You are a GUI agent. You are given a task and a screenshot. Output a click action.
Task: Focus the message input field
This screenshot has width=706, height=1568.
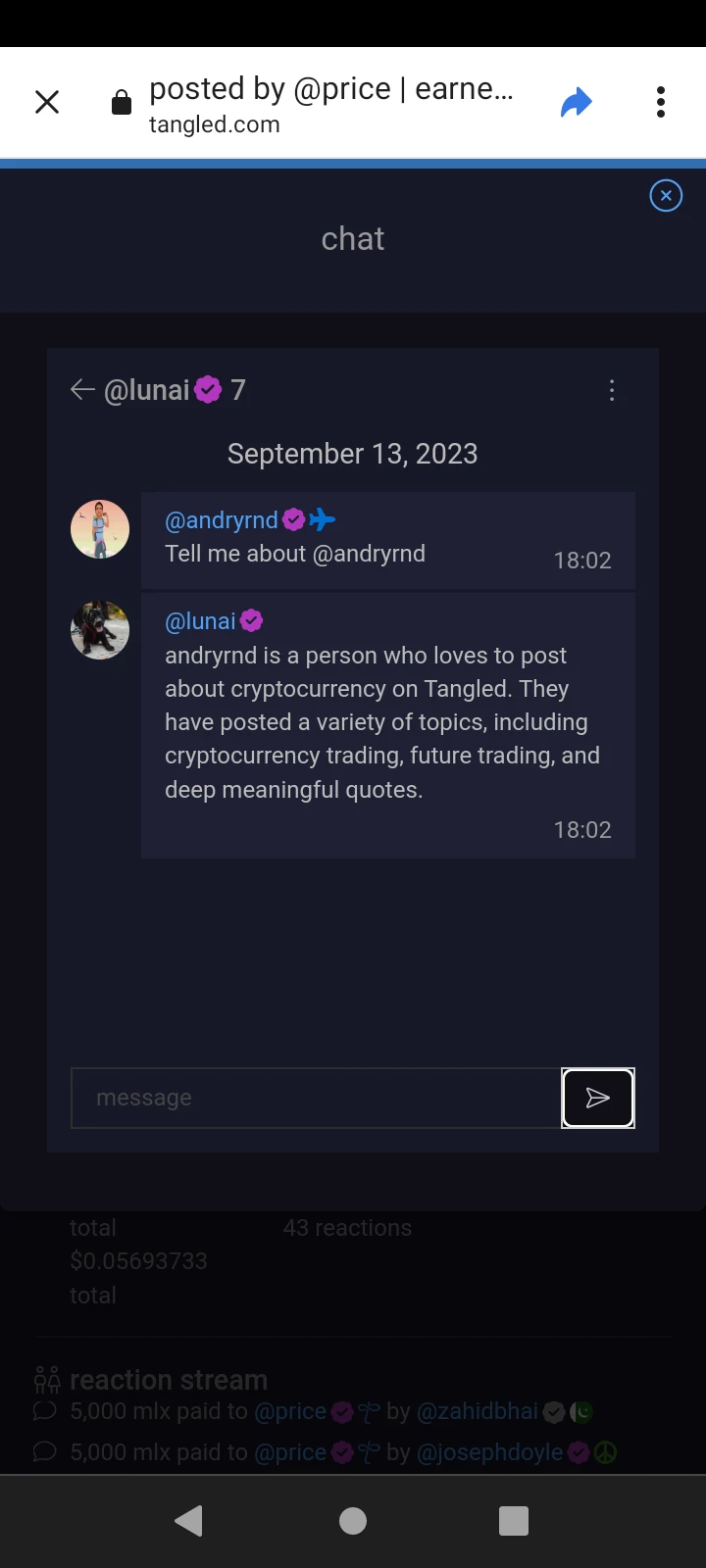click(316, 1098)
